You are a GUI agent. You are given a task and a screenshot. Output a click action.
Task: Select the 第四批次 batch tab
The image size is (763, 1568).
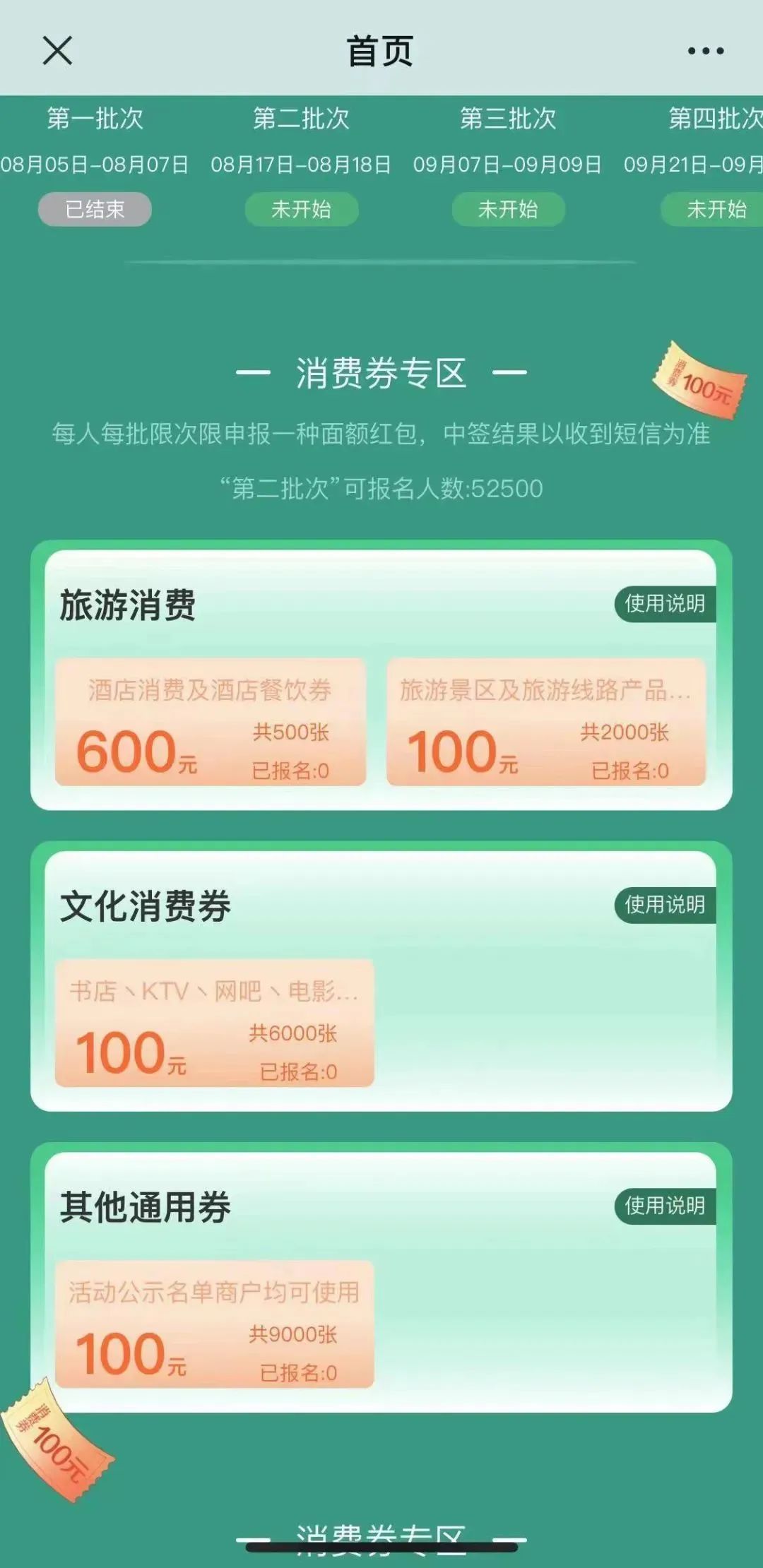[x=714, y=164]
